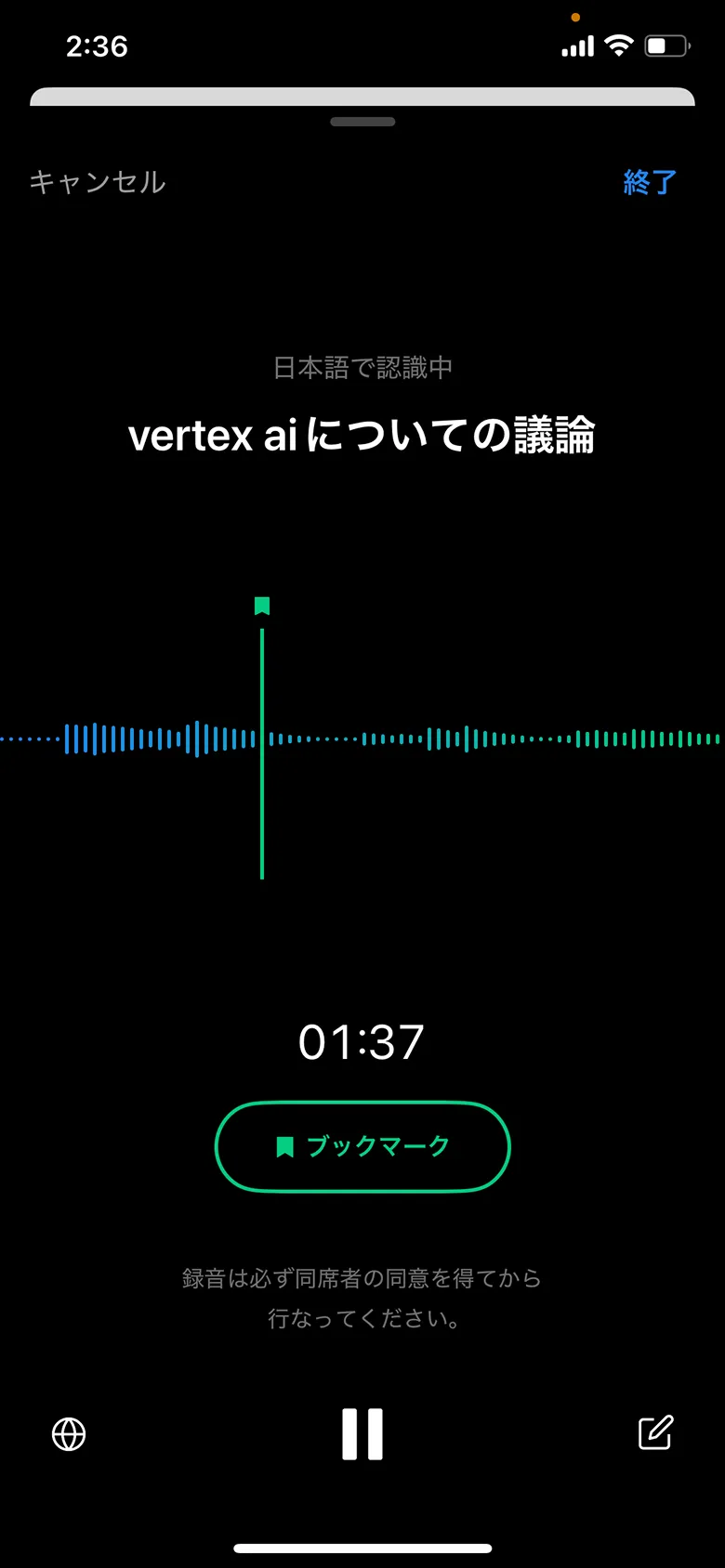This screenshot has width=725, height=1568.
Task: Select the recording title vertex ai についての議論
Action: 362,436
